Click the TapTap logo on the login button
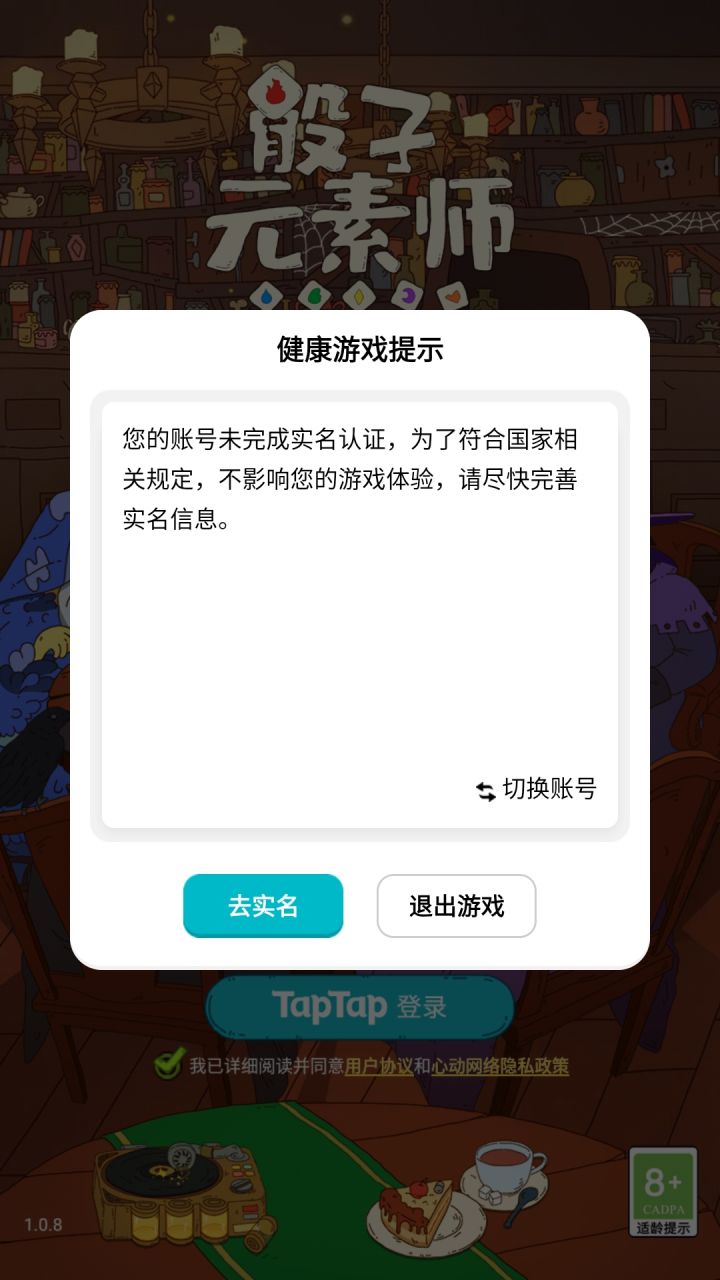720x1280 pixels. pos(330,1007)
